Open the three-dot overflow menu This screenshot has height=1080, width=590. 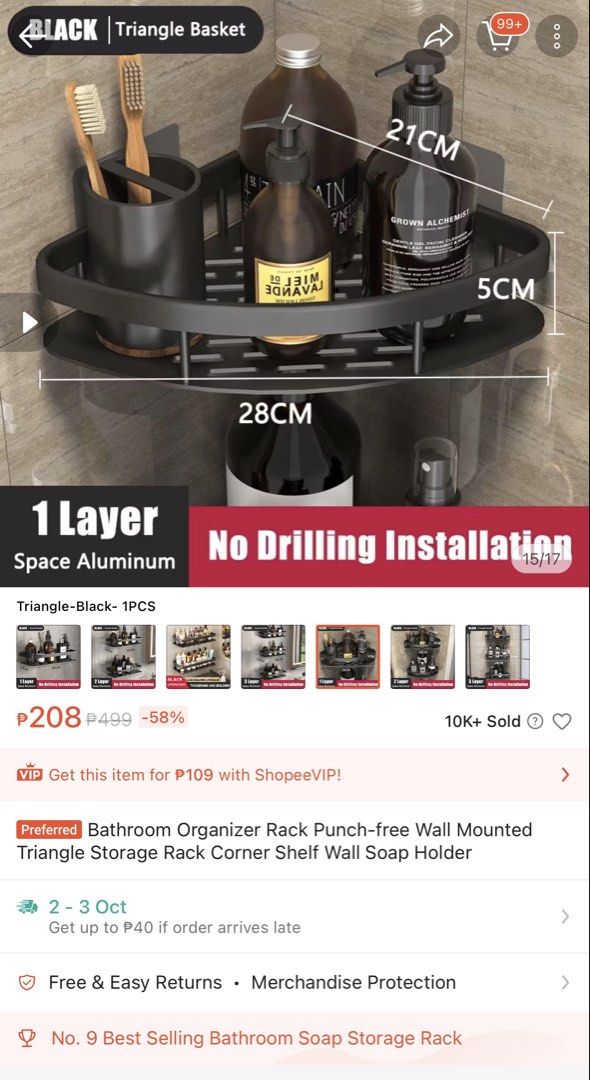[556, 36]
